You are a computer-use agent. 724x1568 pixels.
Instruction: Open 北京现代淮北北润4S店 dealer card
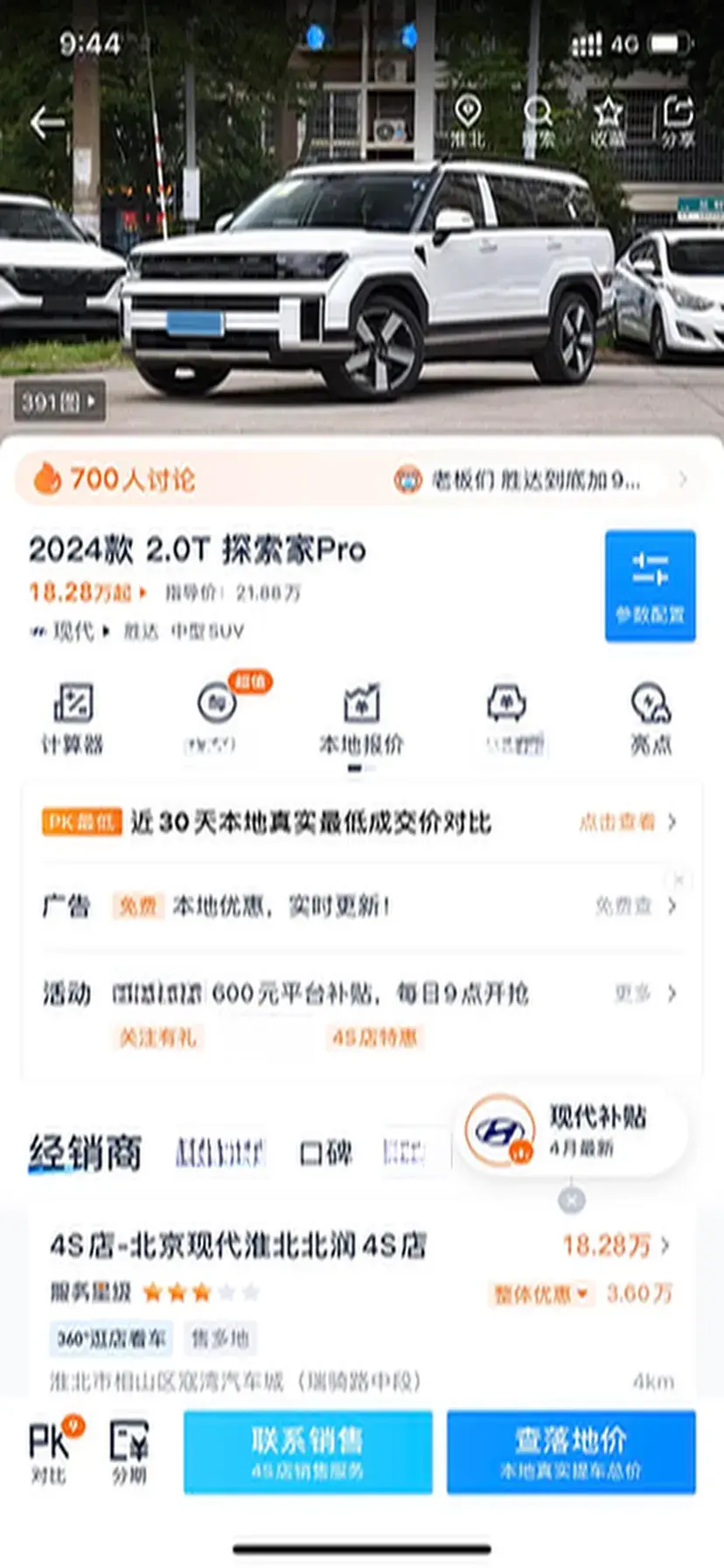[x=238, y=1245]
